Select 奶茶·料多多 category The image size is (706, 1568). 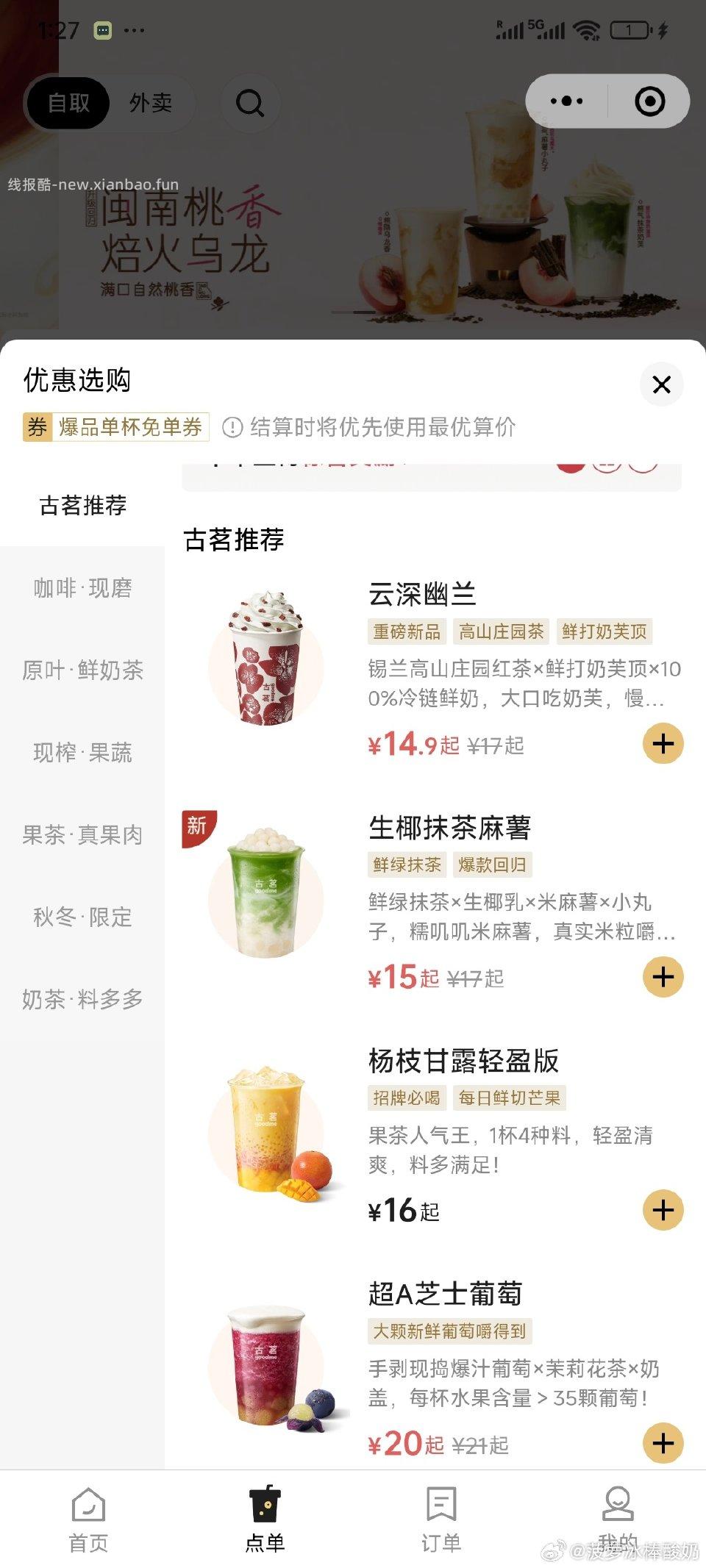[x=82, y=1000]
